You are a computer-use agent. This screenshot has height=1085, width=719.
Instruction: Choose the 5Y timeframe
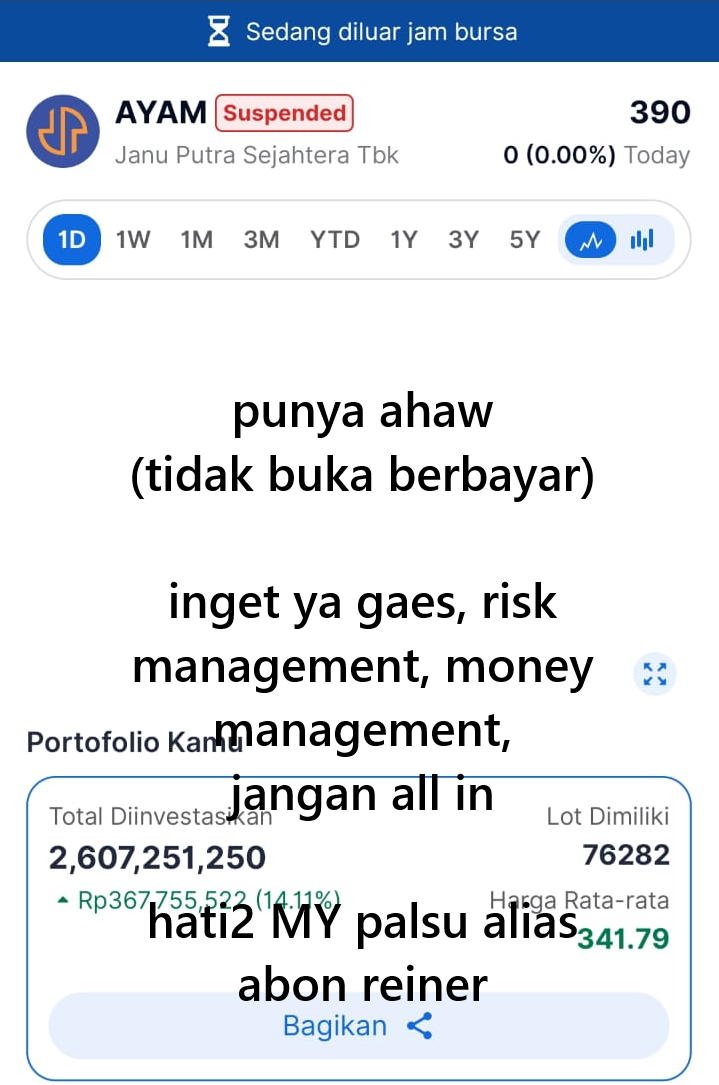point(524,240)
